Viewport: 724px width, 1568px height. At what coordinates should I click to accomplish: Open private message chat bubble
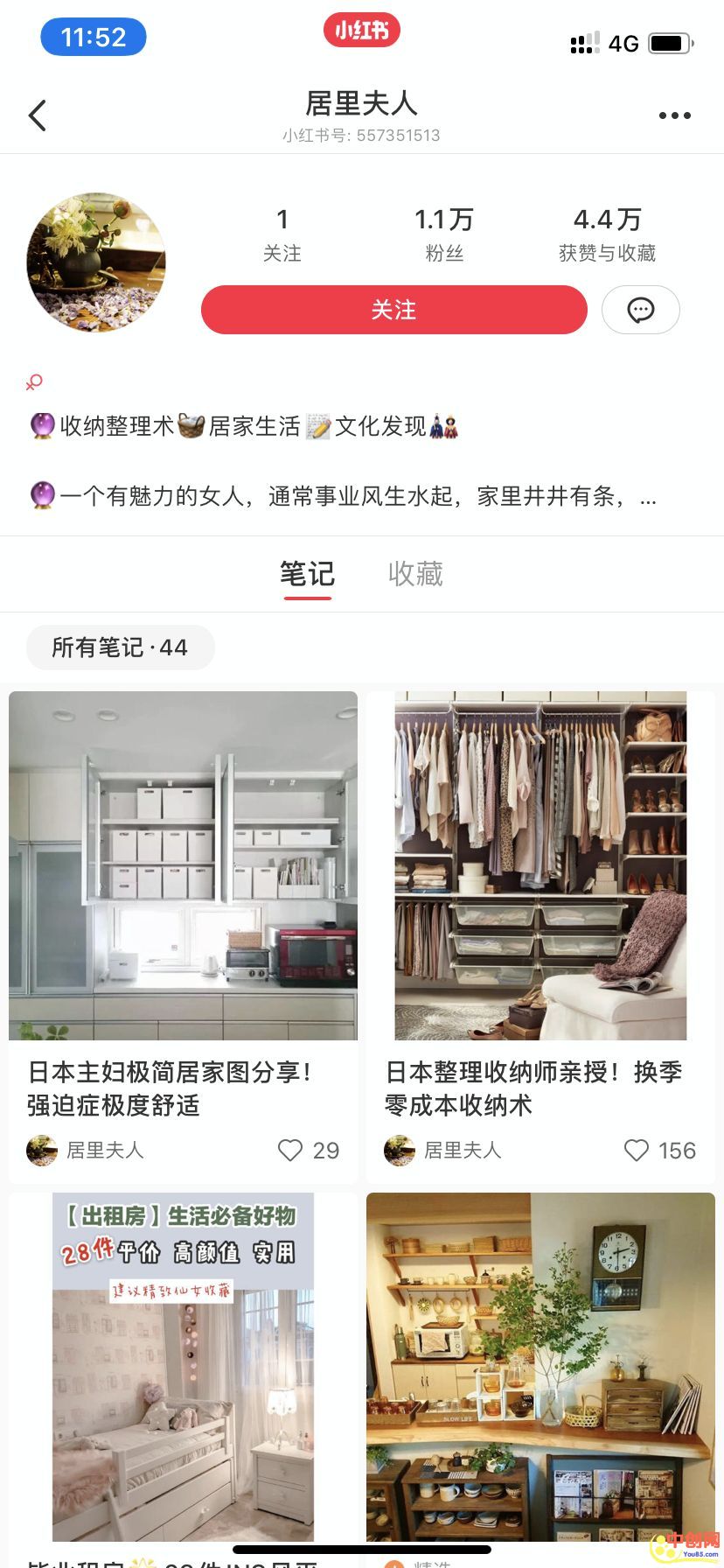pos(640,310)
